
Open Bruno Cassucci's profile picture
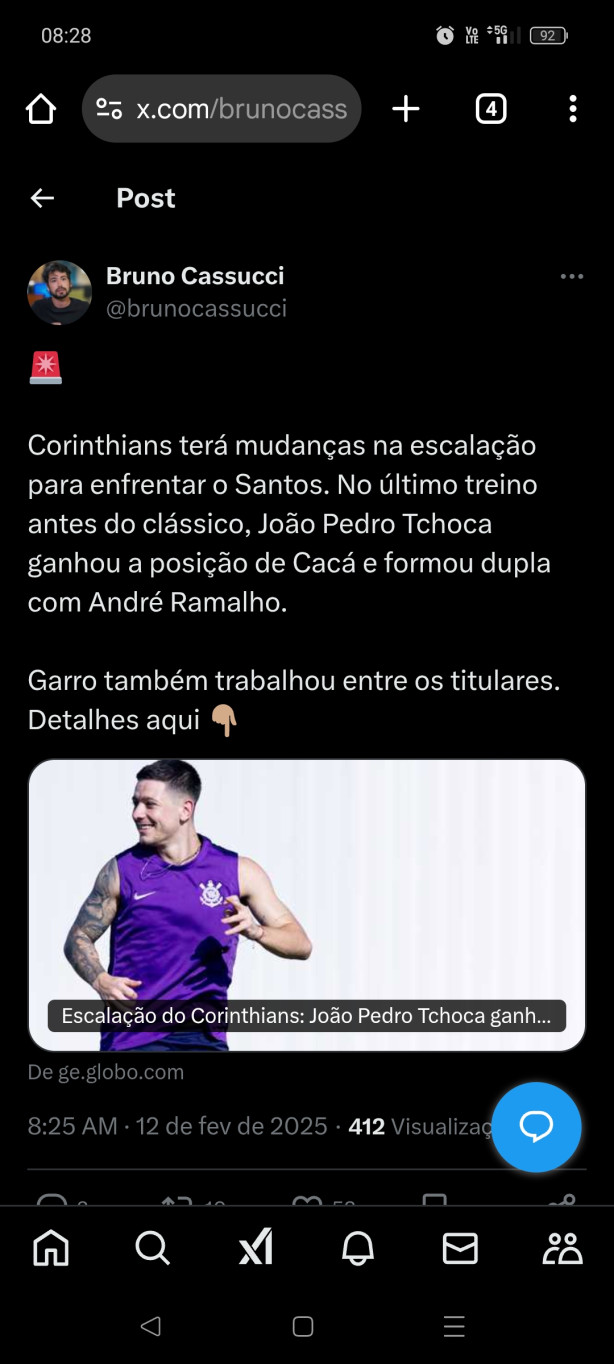59,293
